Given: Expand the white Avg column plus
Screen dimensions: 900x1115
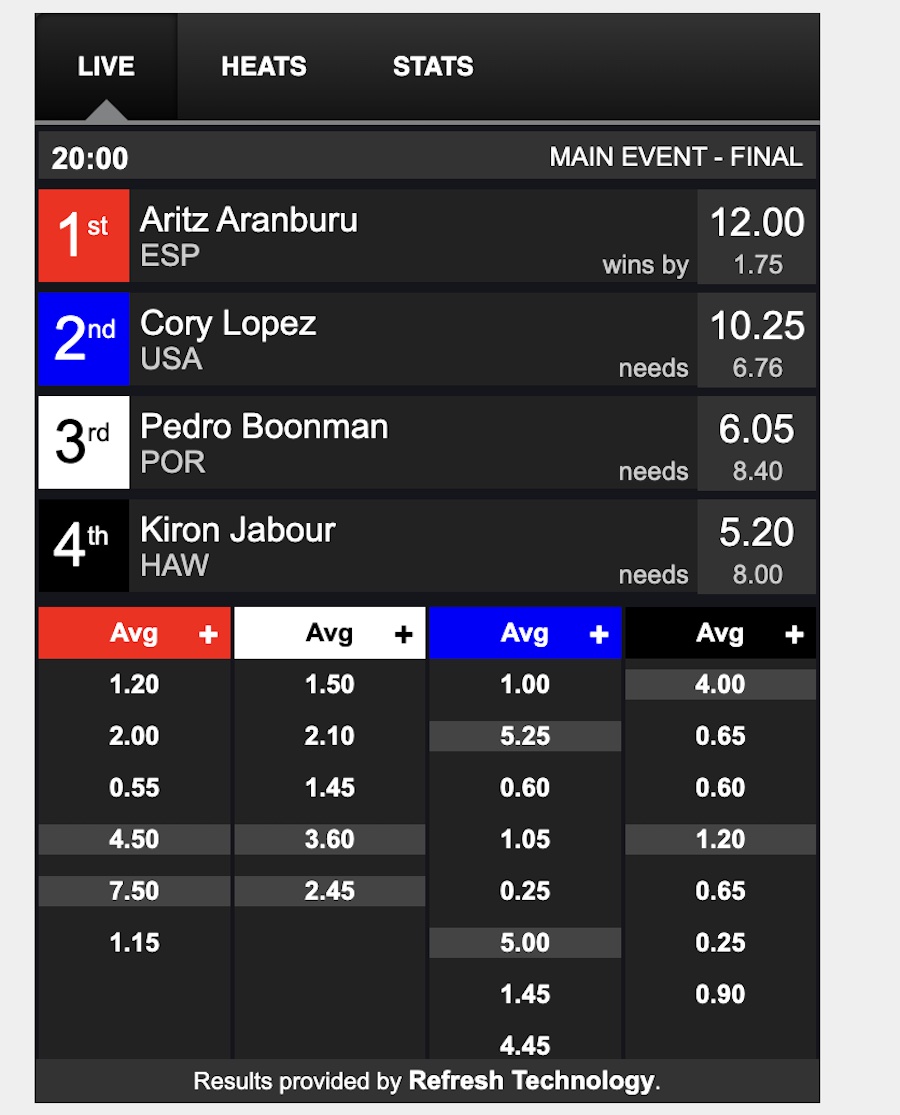Looking at the screenshot, I should click(x=403, y=634).
